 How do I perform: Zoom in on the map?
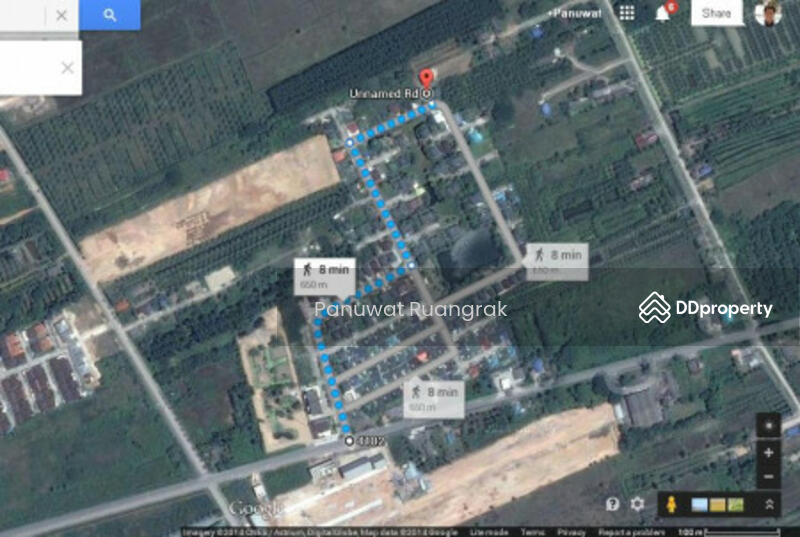click(768, 452)
